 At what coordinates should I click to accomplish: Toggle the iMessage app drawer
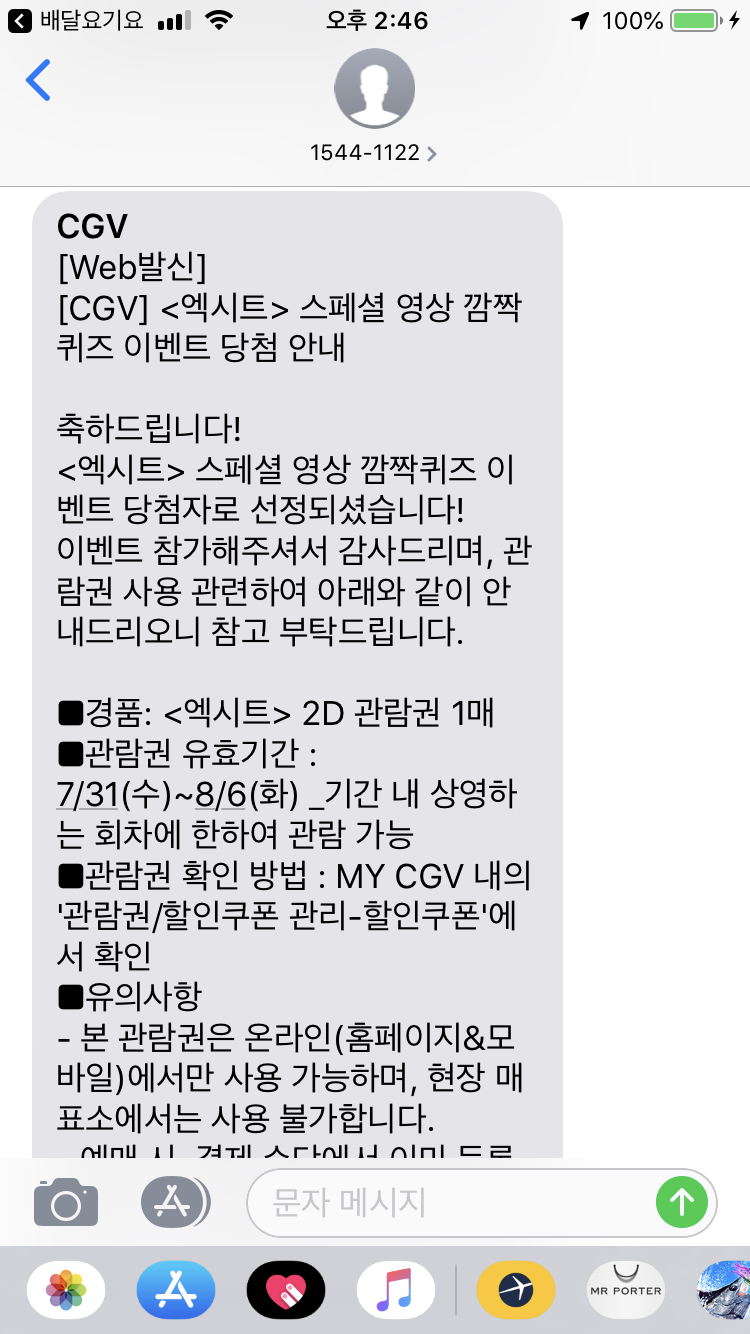175,1202
